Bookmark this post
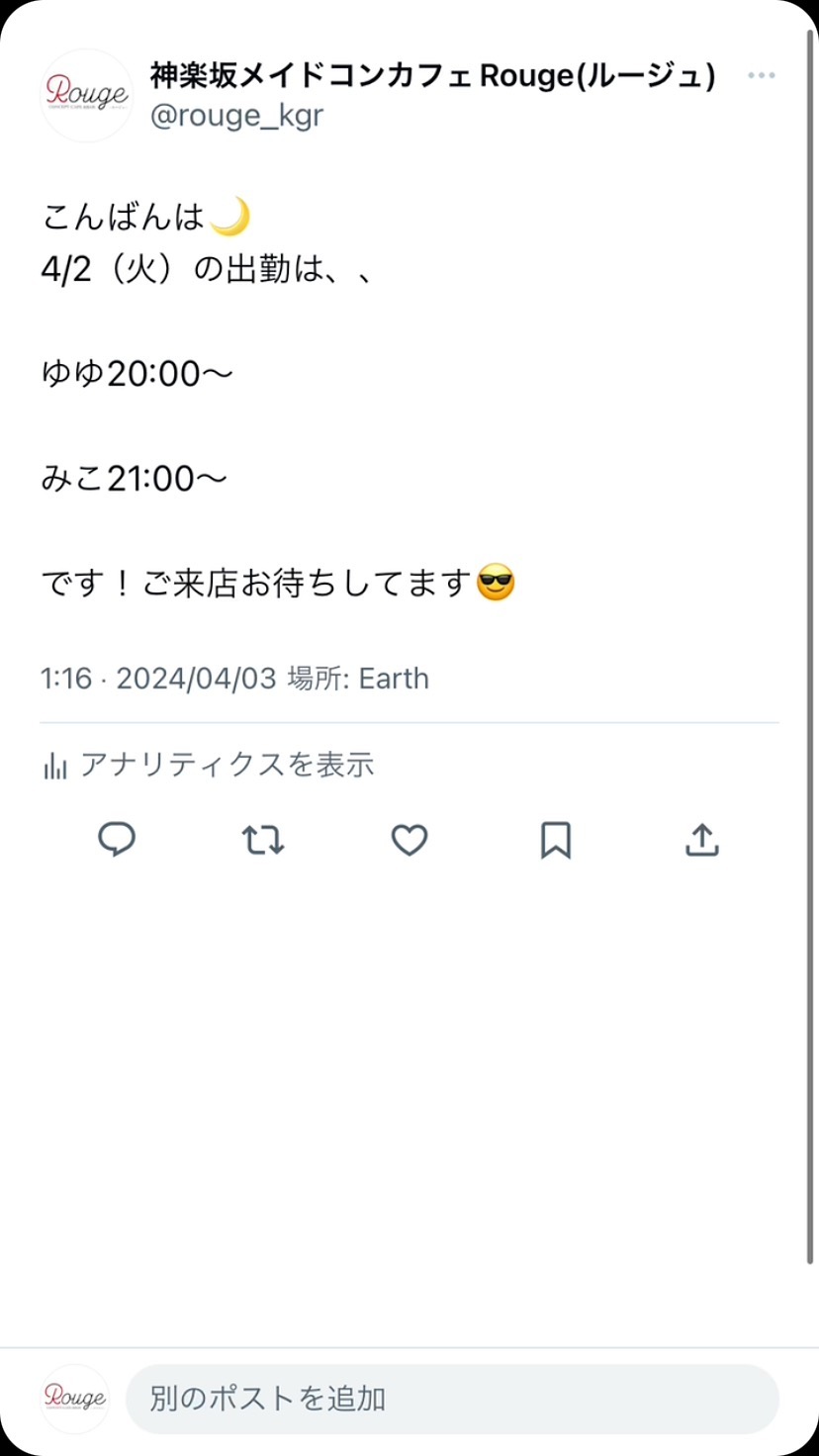This screenshot has height=1456, width=819. 555,840
